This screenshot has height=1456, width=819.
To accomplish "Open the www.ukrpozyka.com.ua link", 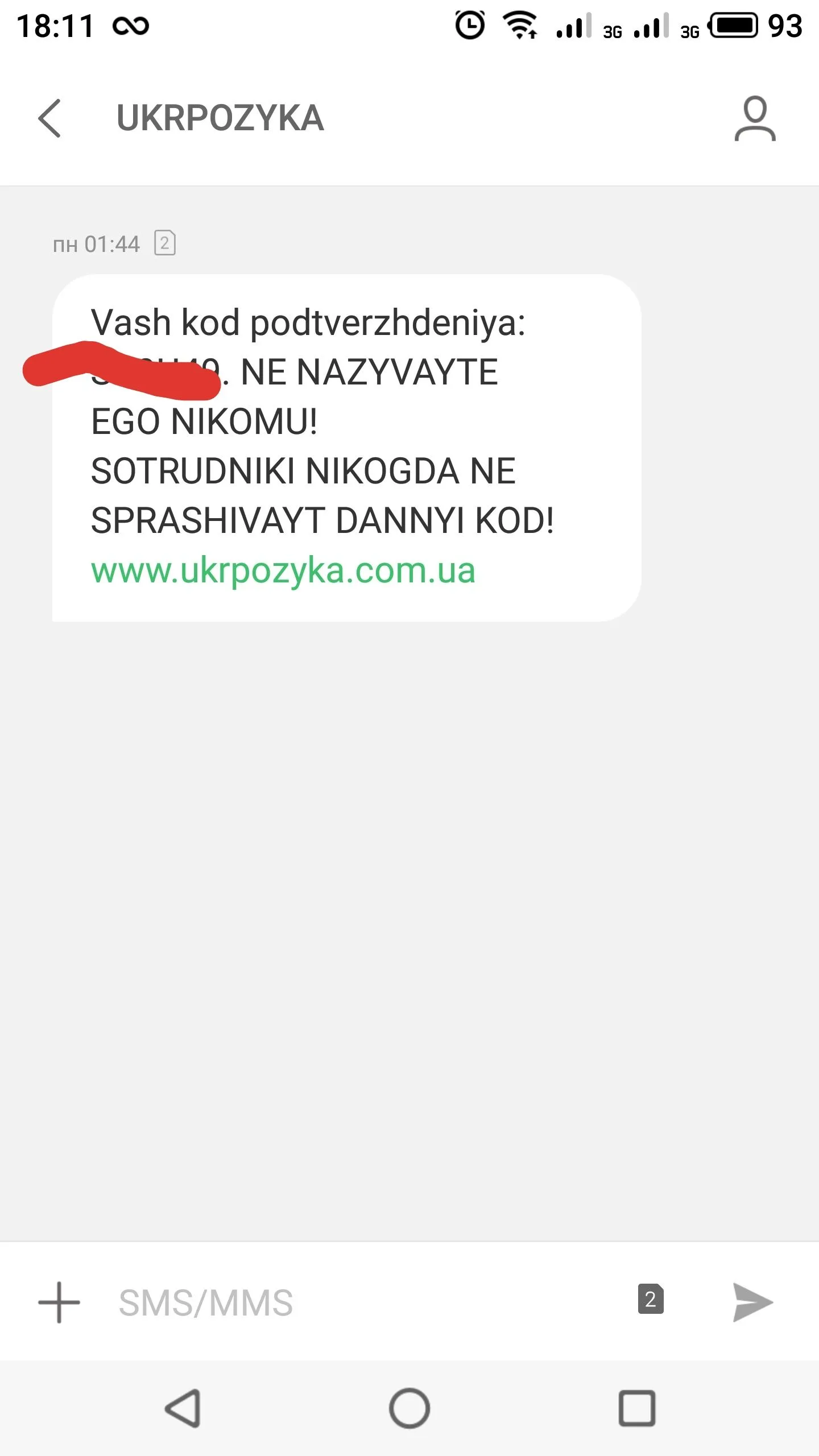I will (x=283, y=570).
